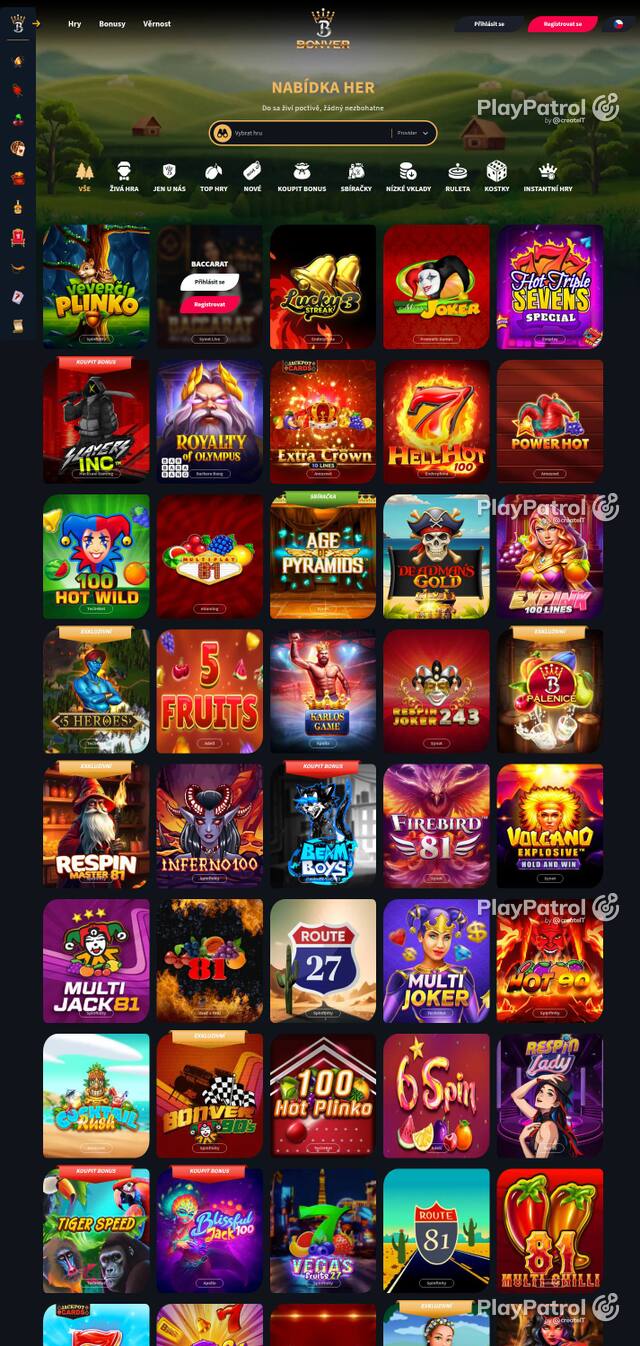Filter games by Top hry
640x1346 pixels.
click(213, 176)
